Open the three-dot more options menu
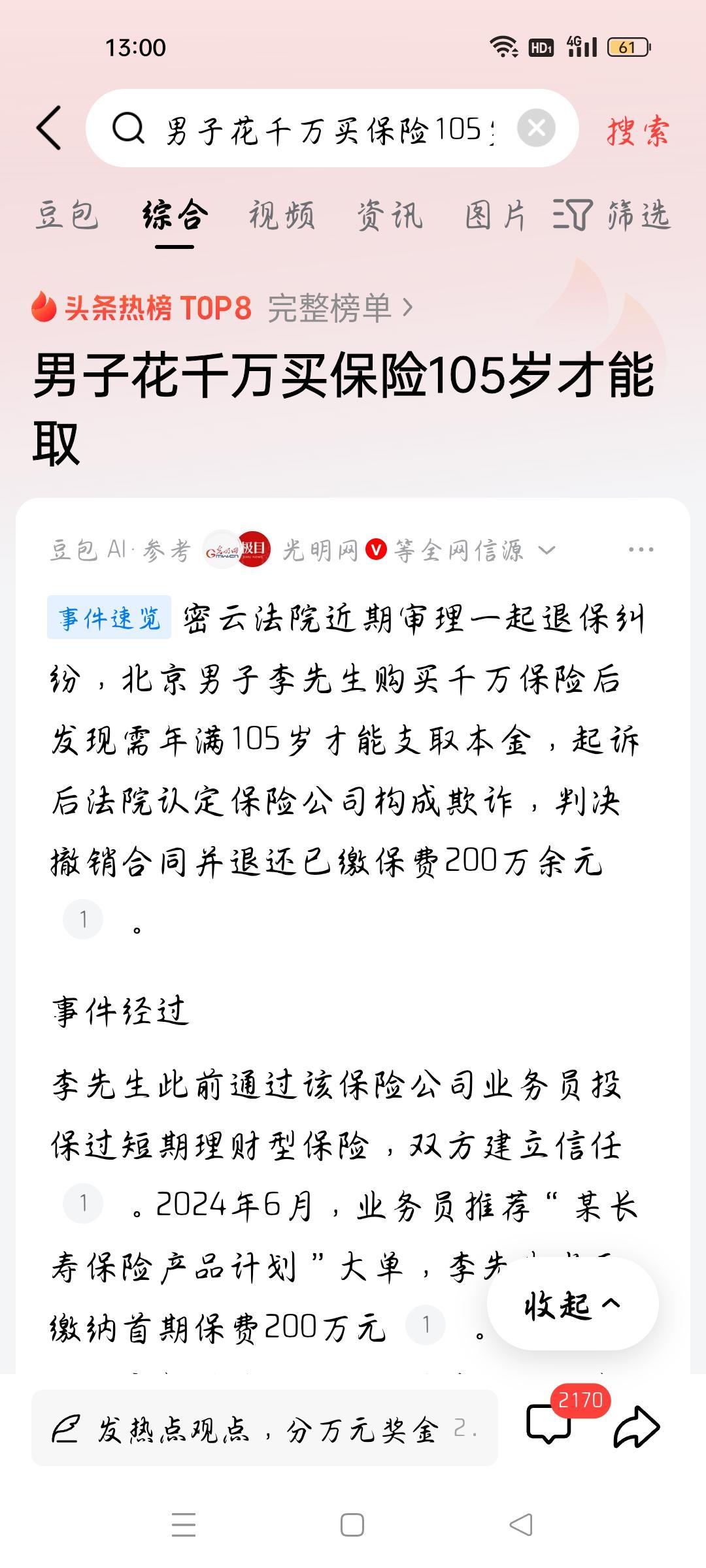 (640, 551)
